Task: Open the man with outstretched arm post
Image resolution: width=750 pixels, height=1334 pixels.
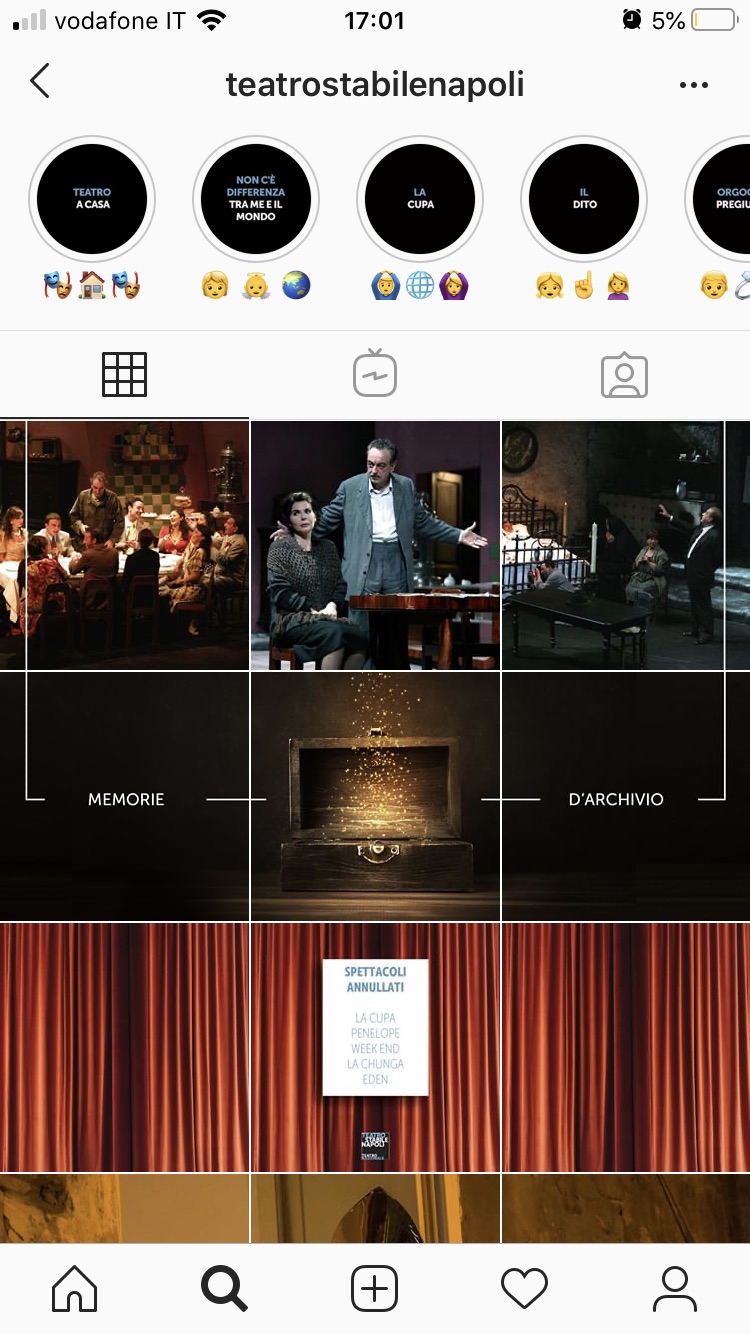Action: point(375,545)
